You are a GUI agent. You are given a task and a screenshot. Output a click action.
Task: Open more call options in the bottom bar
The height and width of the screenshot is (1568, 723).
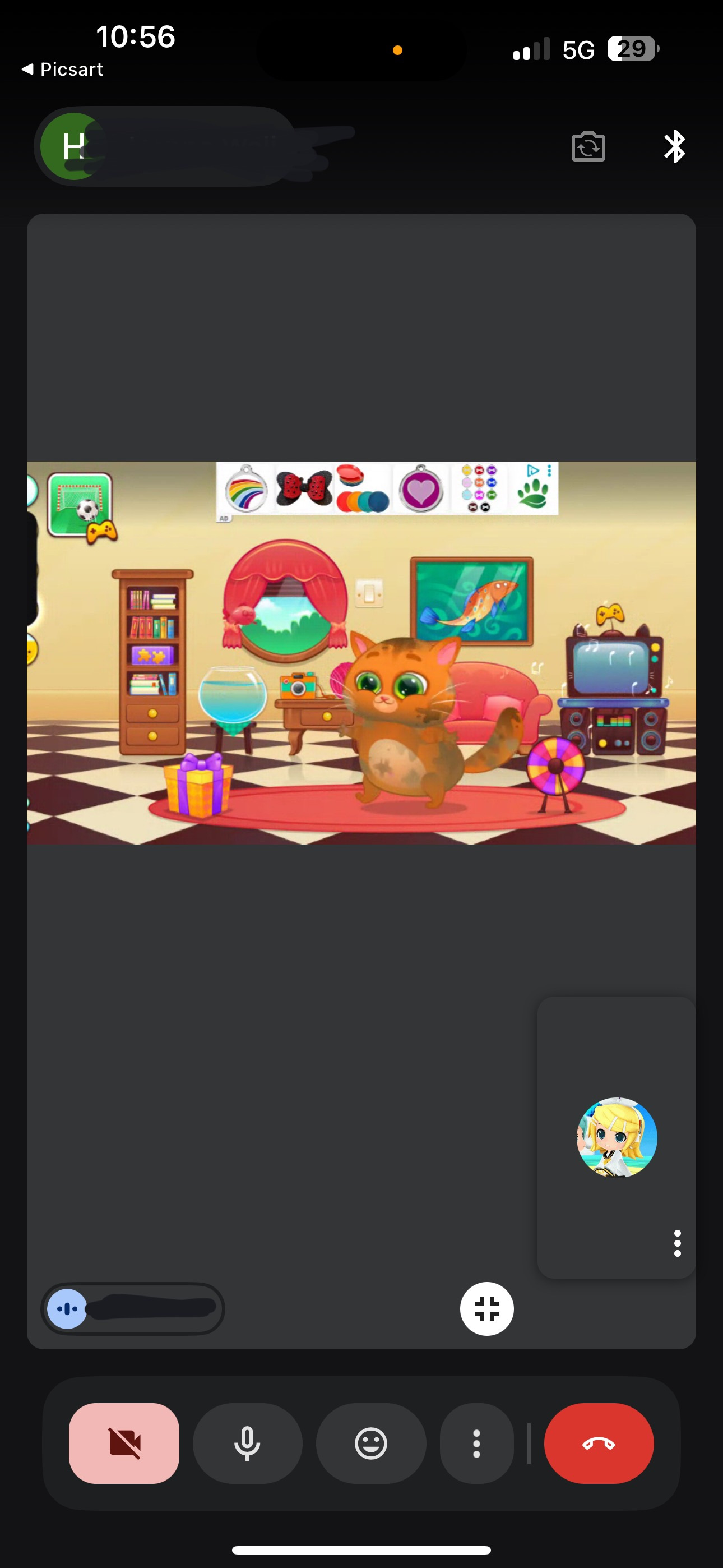tap(476, 1442)
